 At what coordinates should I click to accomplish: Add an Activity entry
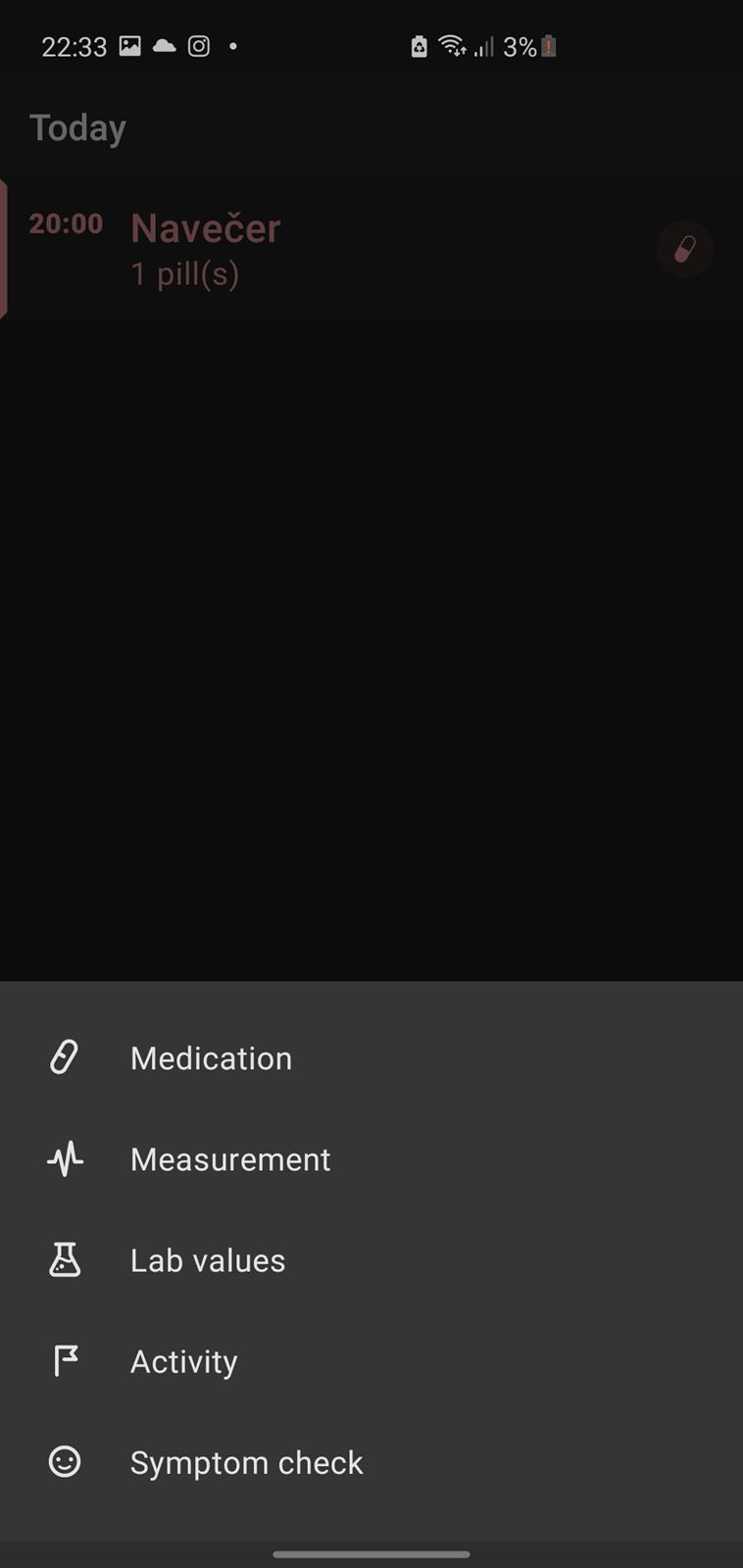click(x=371, y=1360)
